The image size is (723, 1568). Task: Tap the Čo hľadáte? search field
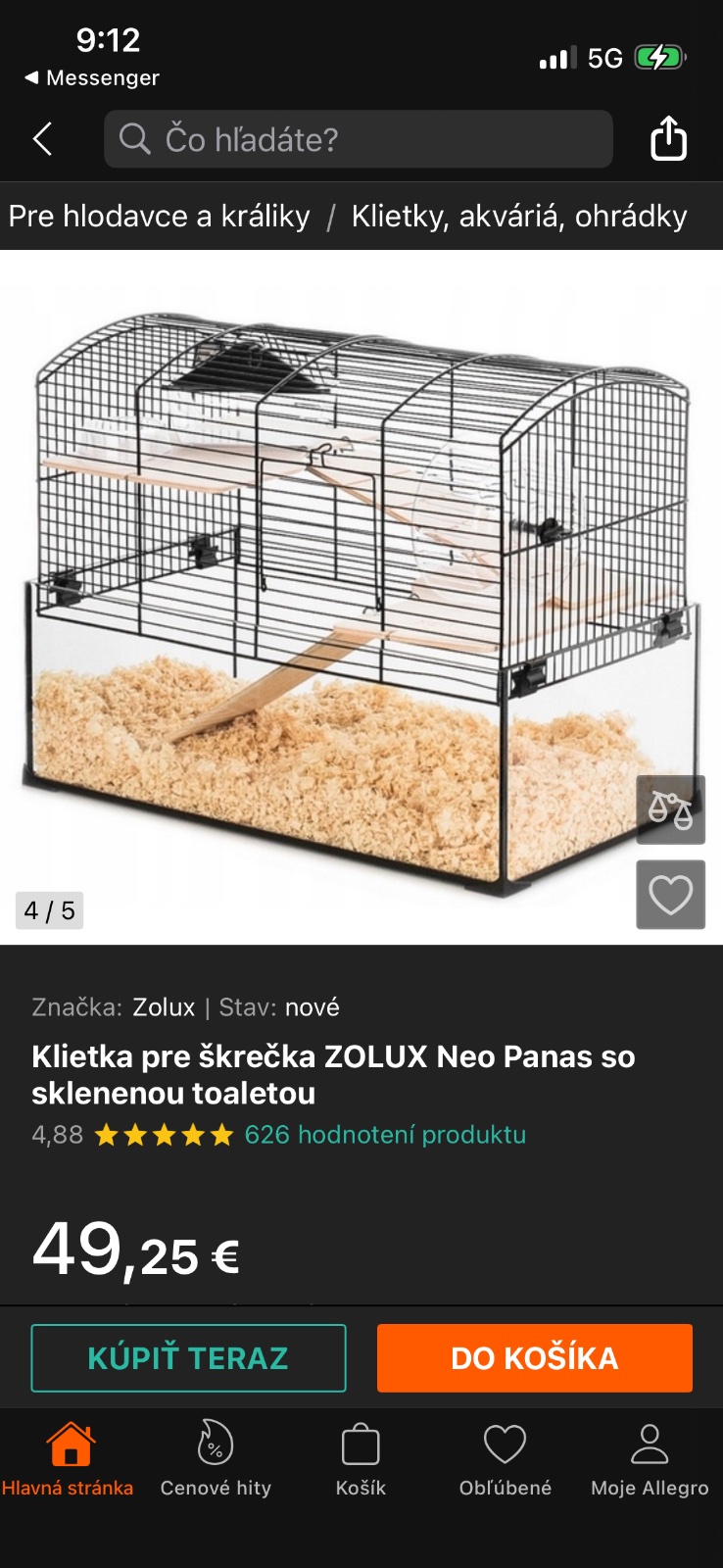pyautogui.click(x=359, y=139)
